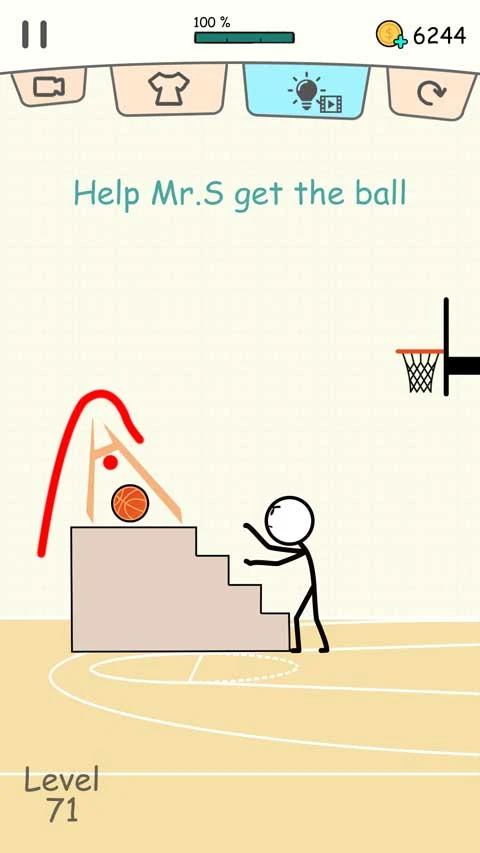The height and width of the screenshot is (853, 480).
Task: Pause the game
Action: (x=34, y=35)
